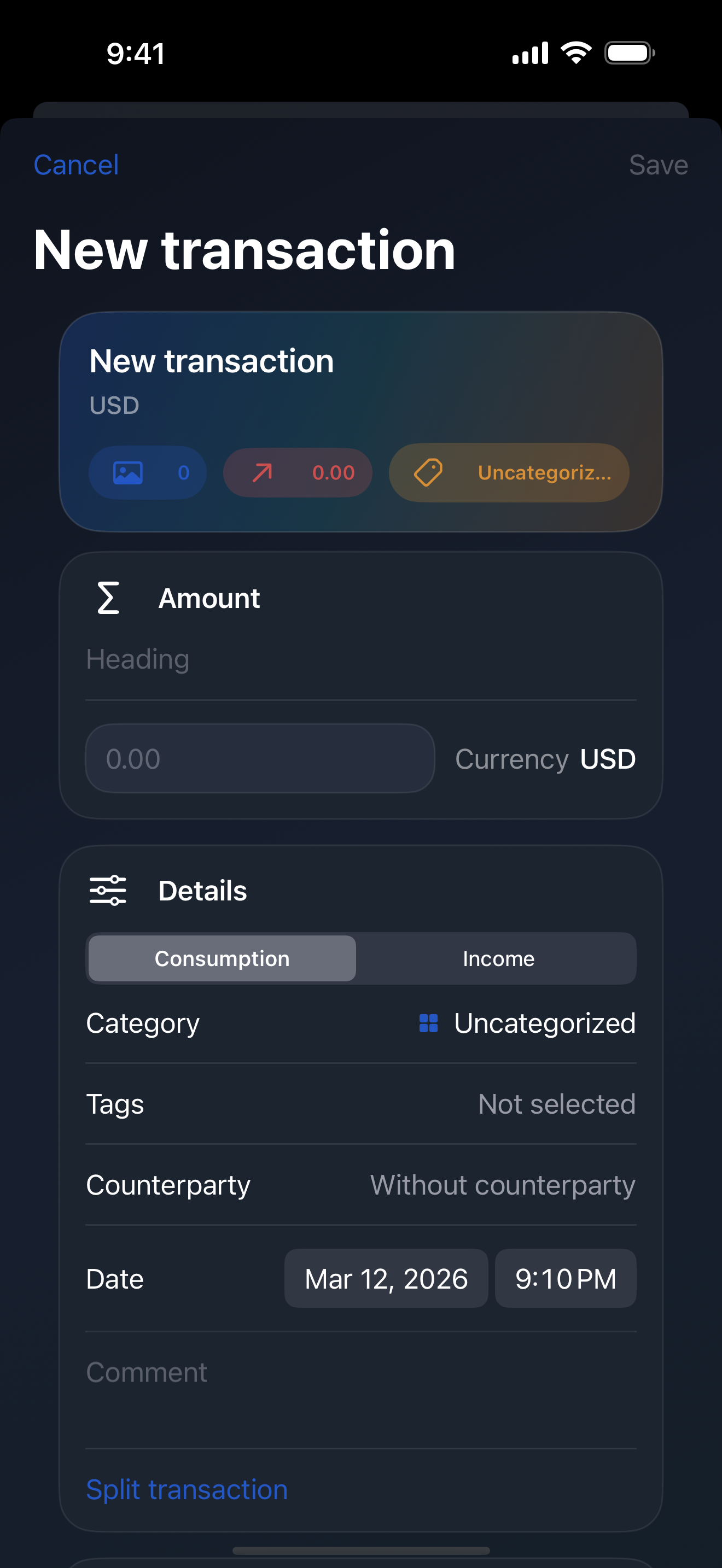
Task: Change the time from 9:10 PM
Action: pos(565,1278)
